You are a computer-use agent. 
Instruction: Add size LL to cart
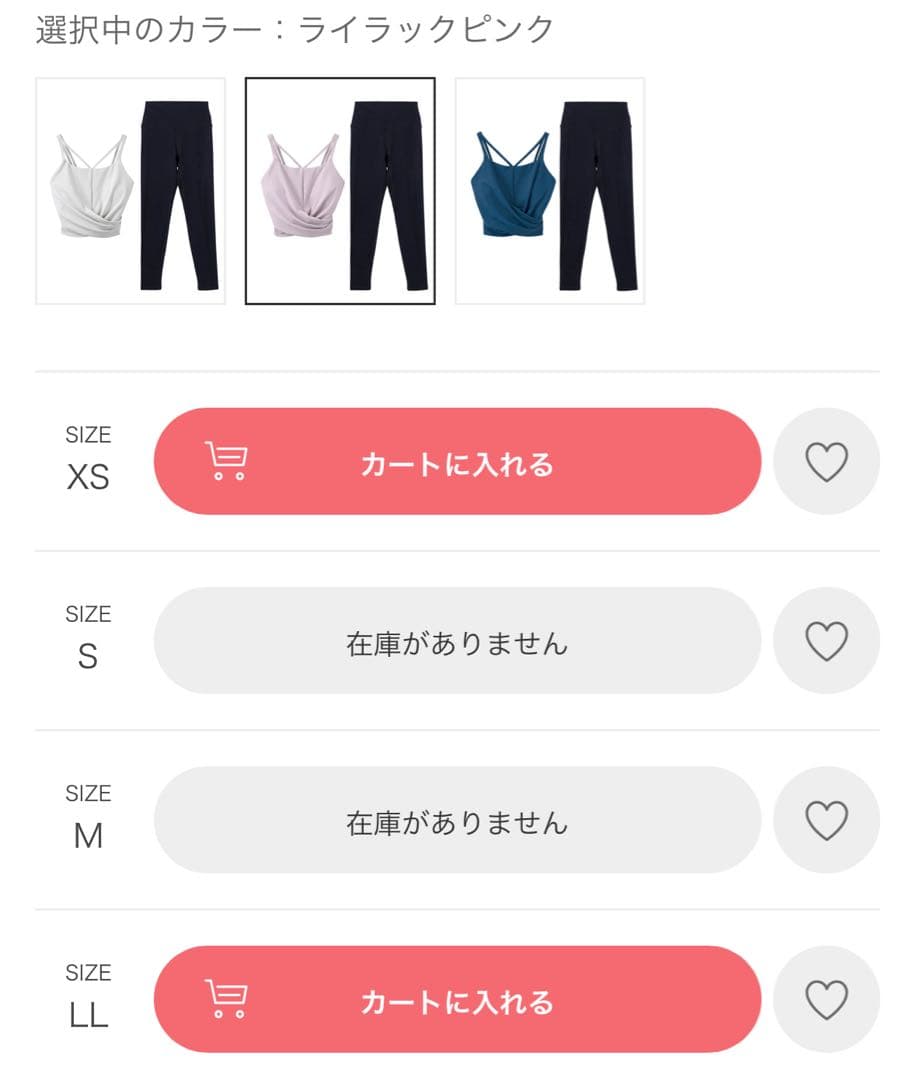(457, 1000)
